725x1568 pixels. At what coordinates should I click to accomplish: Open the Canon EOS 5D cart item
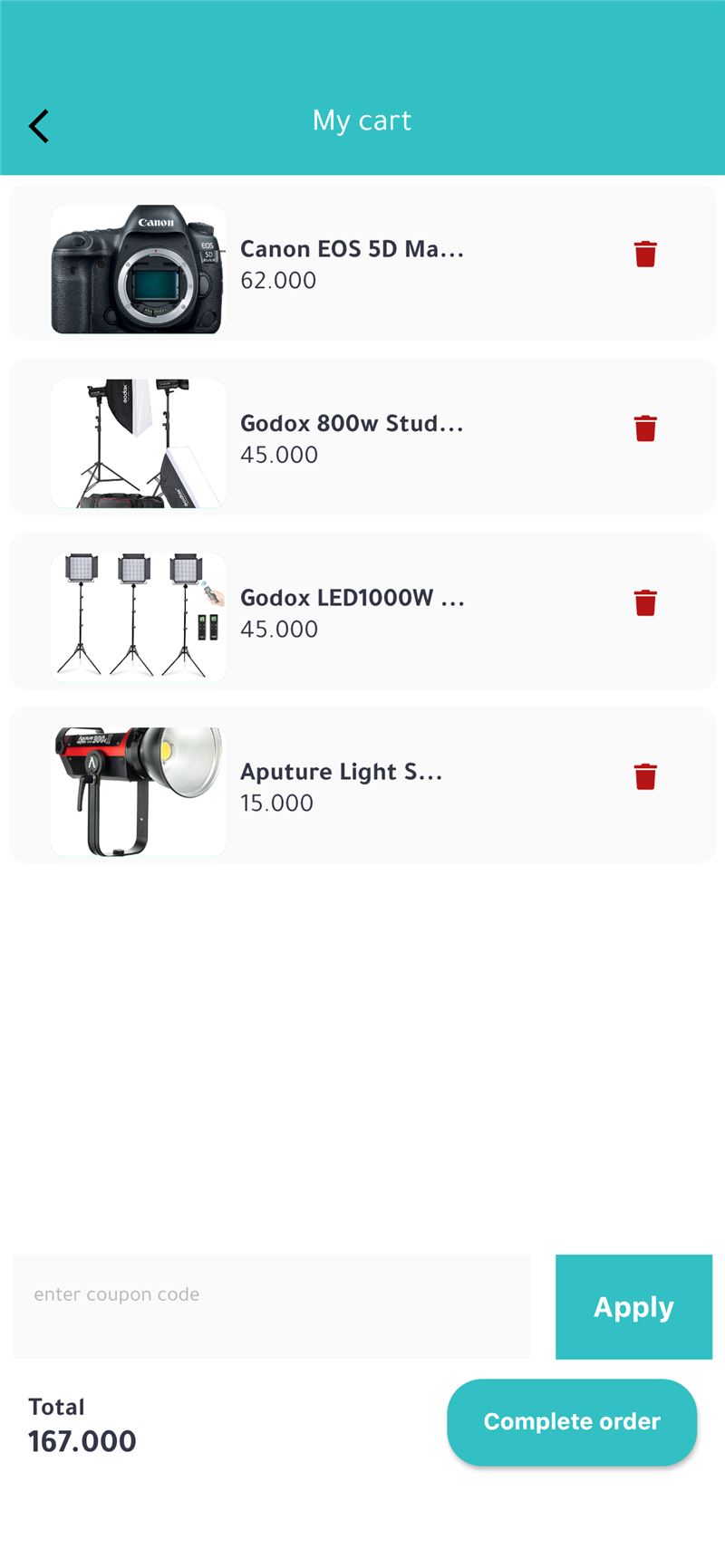362,263
